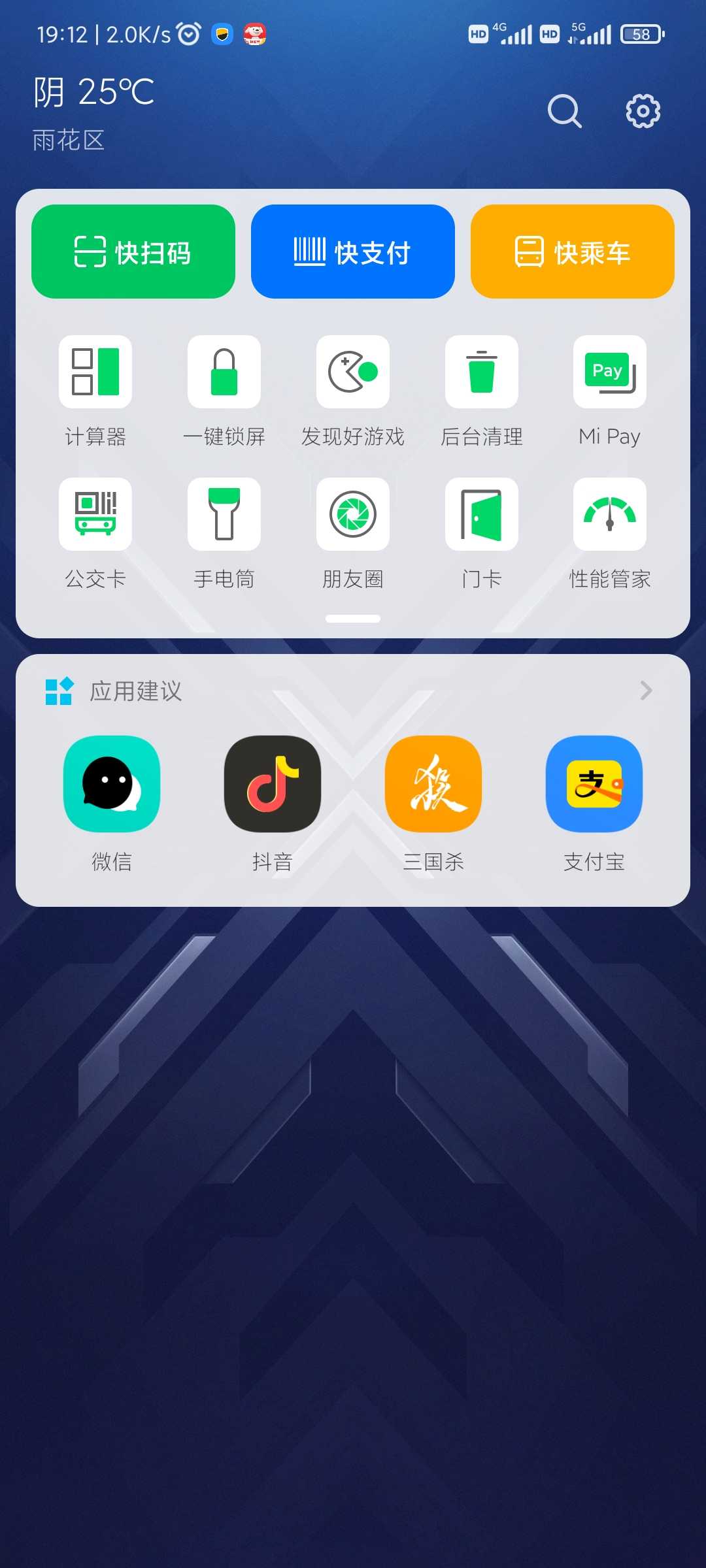Open the 门卡 door card
Screen dimensions: 706x1568
[x=482, y=515]
